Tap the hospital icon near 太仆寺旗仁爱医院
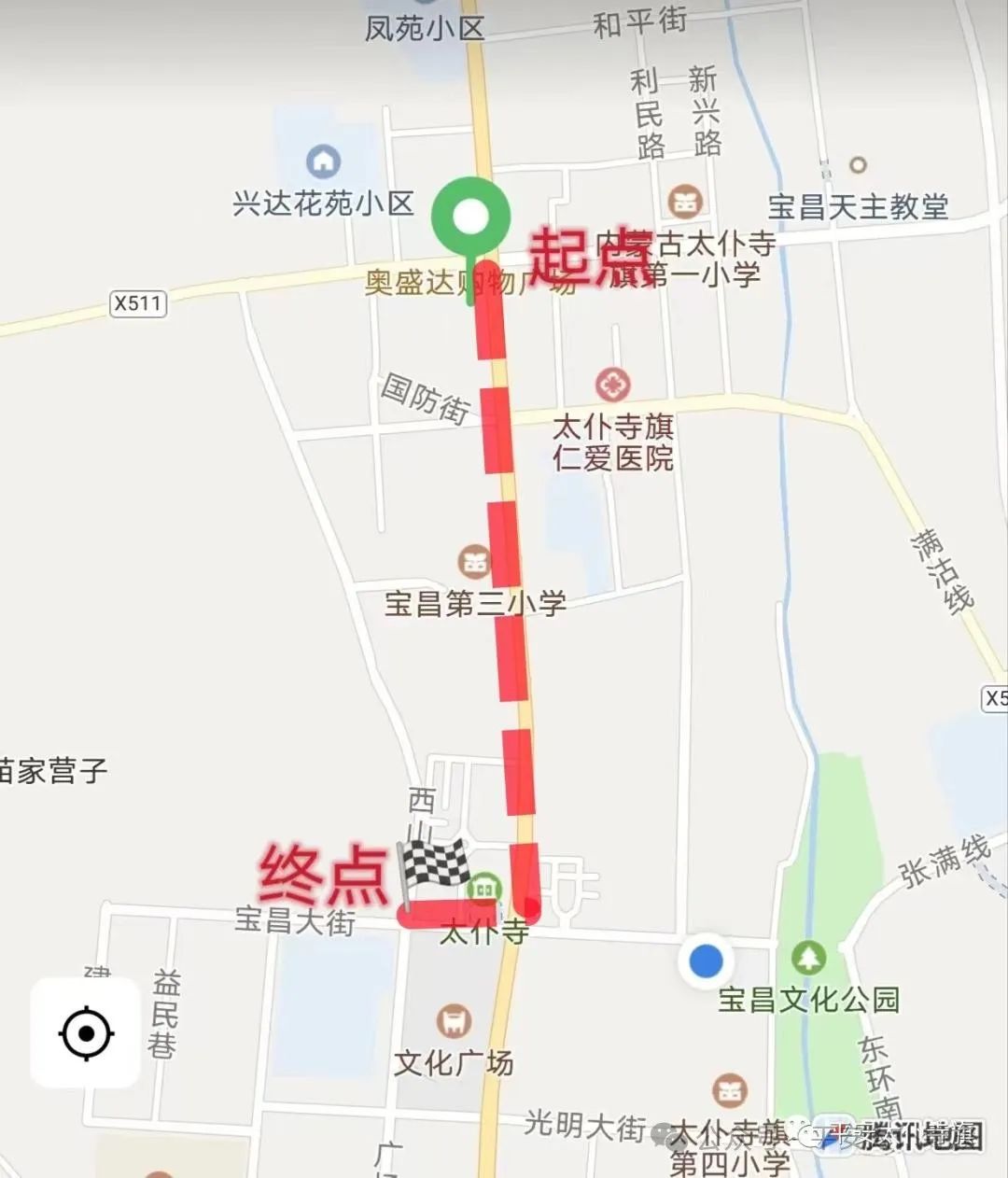This screenshot has width=1008, height=1178. click(x=613, y=385)
